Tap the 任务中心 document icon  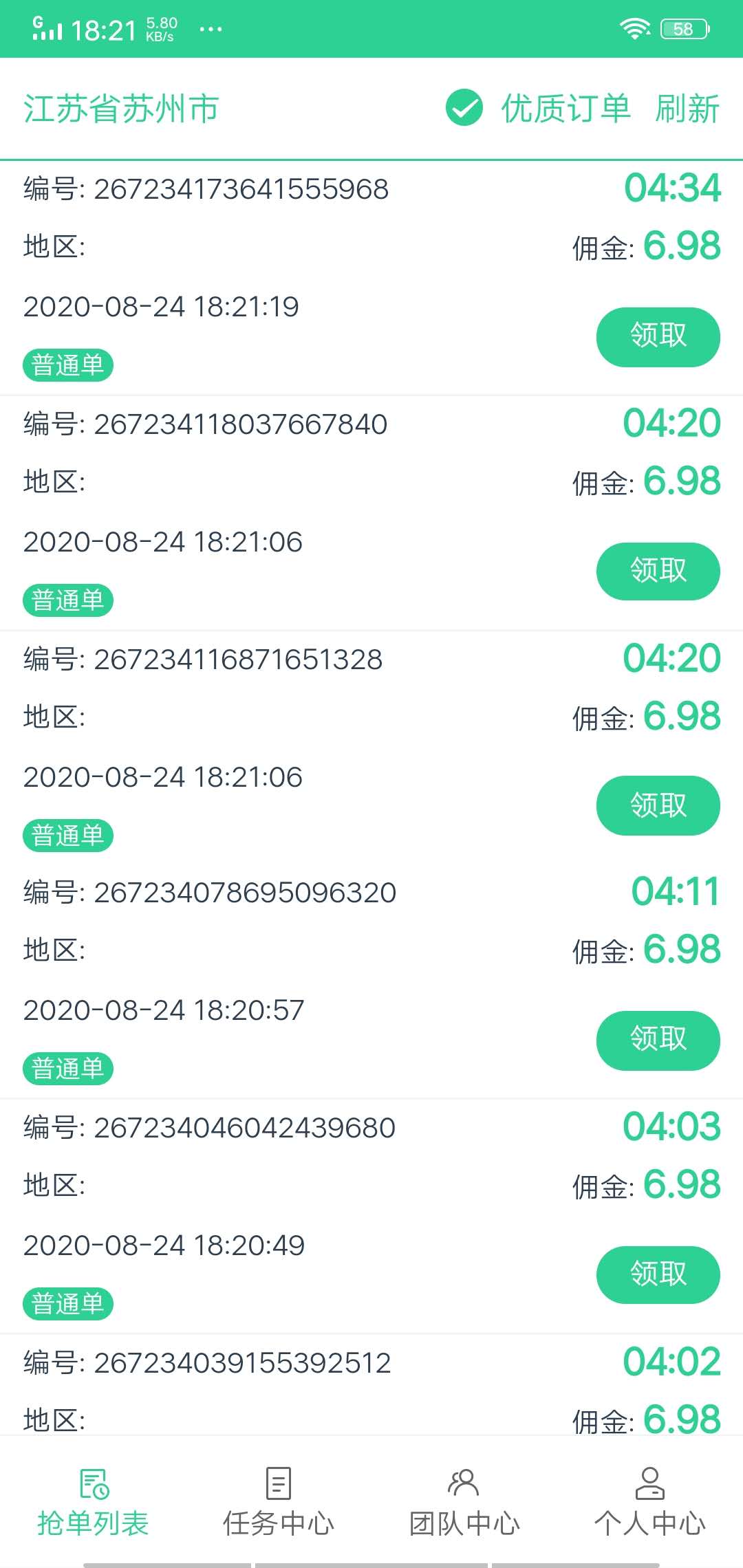[278, 1482]
